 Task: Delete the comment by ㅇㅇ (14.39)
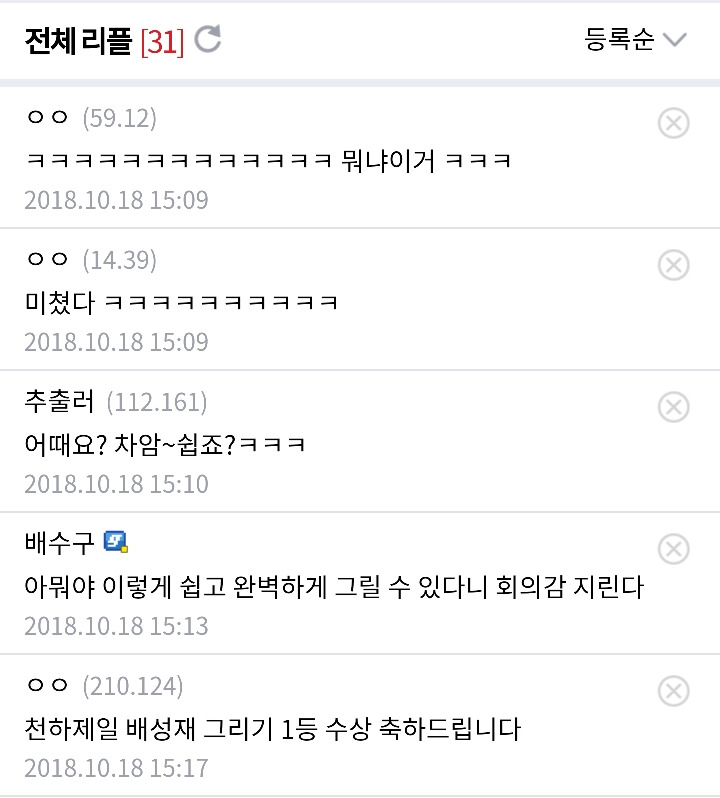(673, 265)
